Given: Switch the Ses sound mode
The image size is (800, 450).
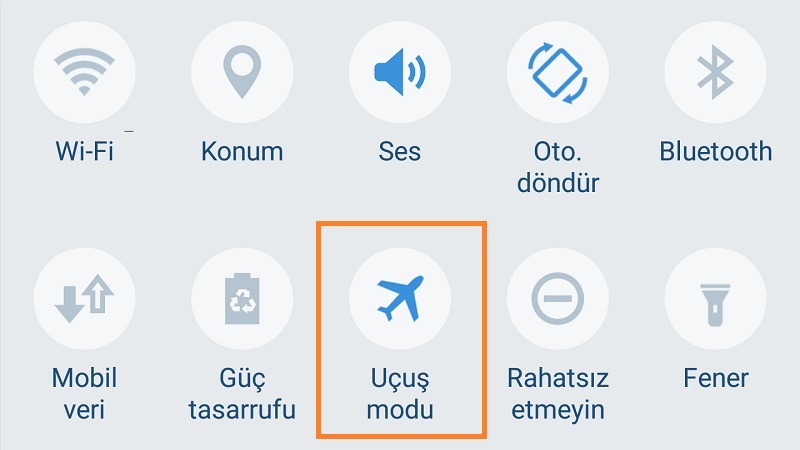Looking at the screenshot, I should [400, 72].
